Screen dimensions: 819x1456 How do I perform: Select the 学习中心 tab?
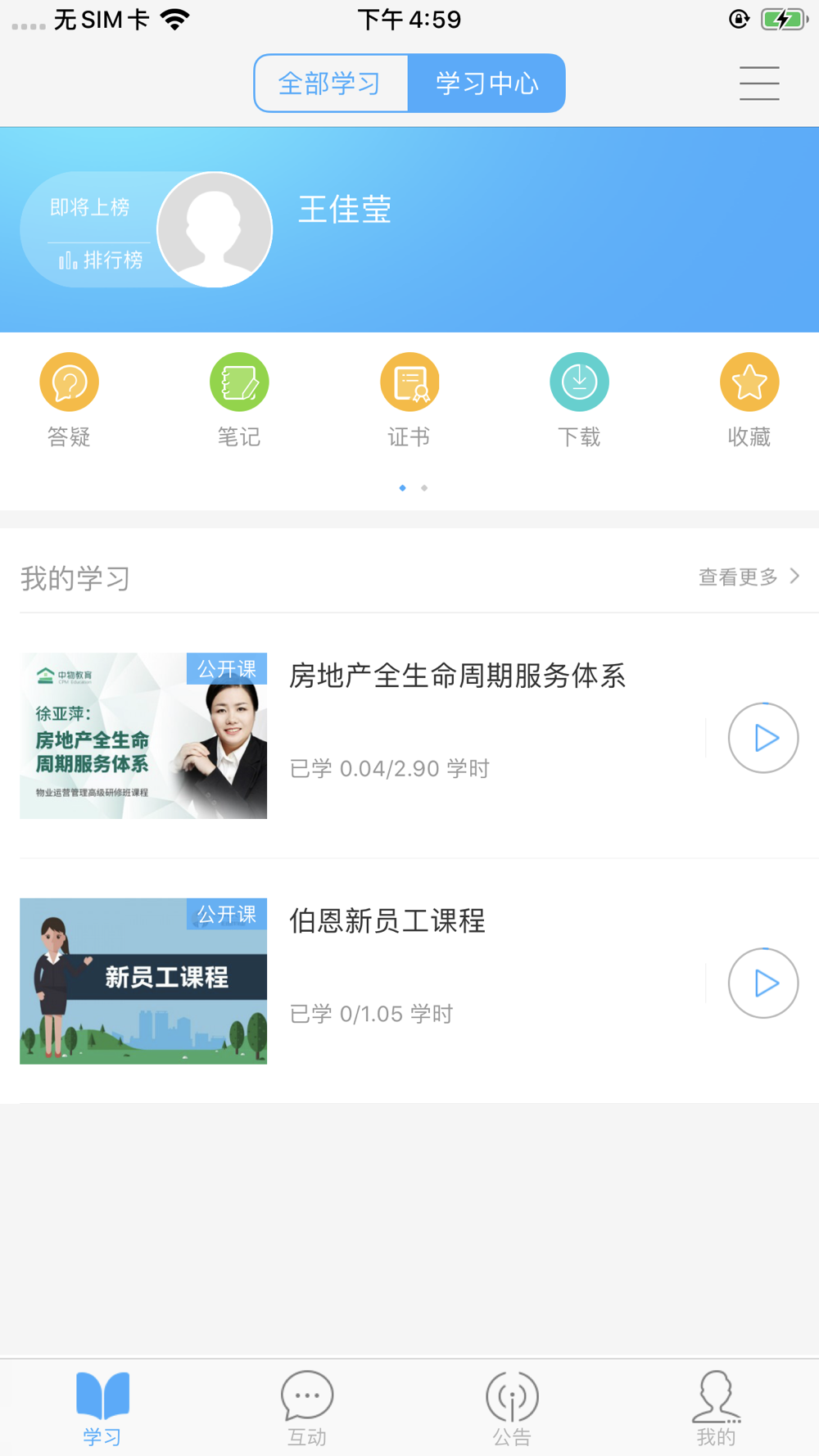(x=486, y=84)
